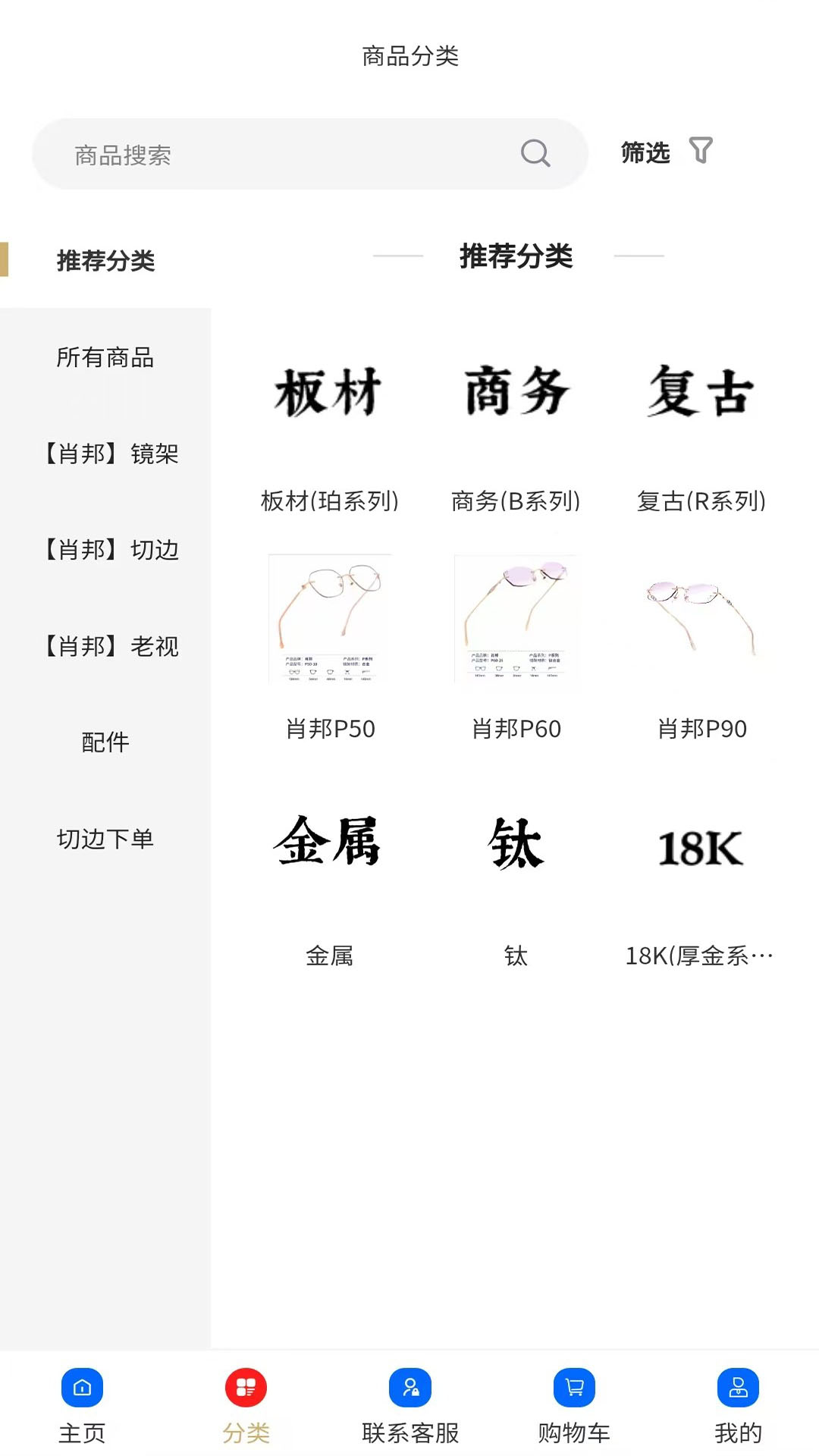Viewport: 819px width, 1456px height.
Task: Tap the magnifier icon in the search bar
Action: pyautogui.click(x=535, y=154)
